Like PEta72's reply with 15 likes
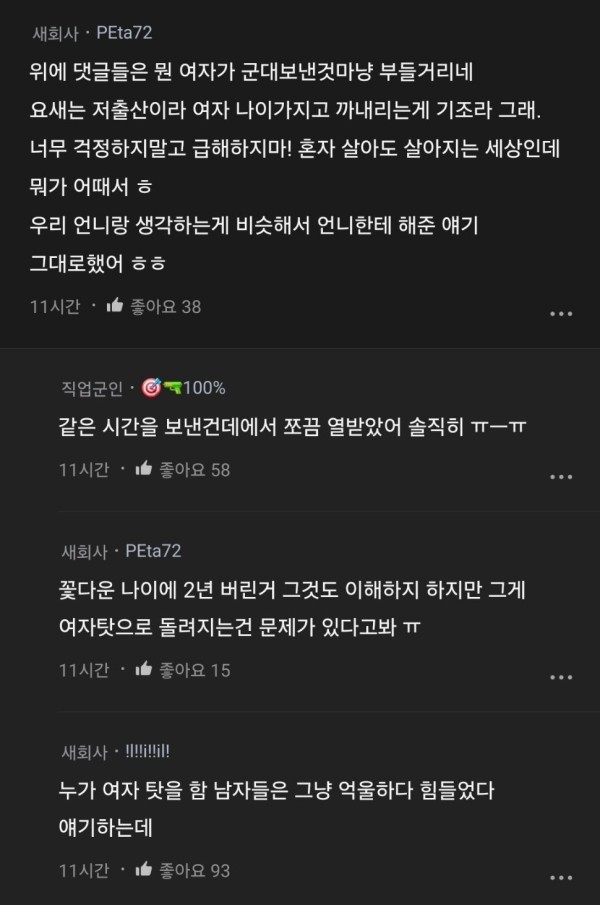This screenshot has height=905, width=600. coord(143,670)
